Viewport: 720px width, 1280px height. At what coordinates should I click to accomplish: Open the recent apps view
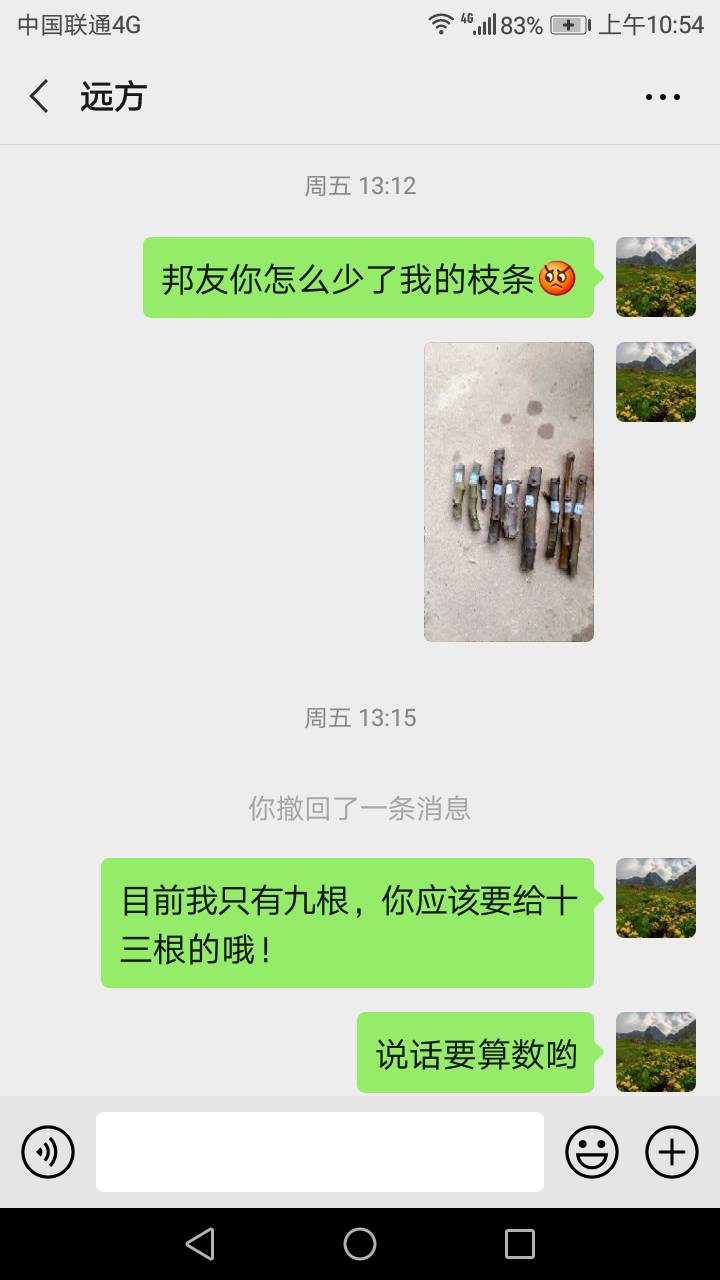click(520, 1244)
